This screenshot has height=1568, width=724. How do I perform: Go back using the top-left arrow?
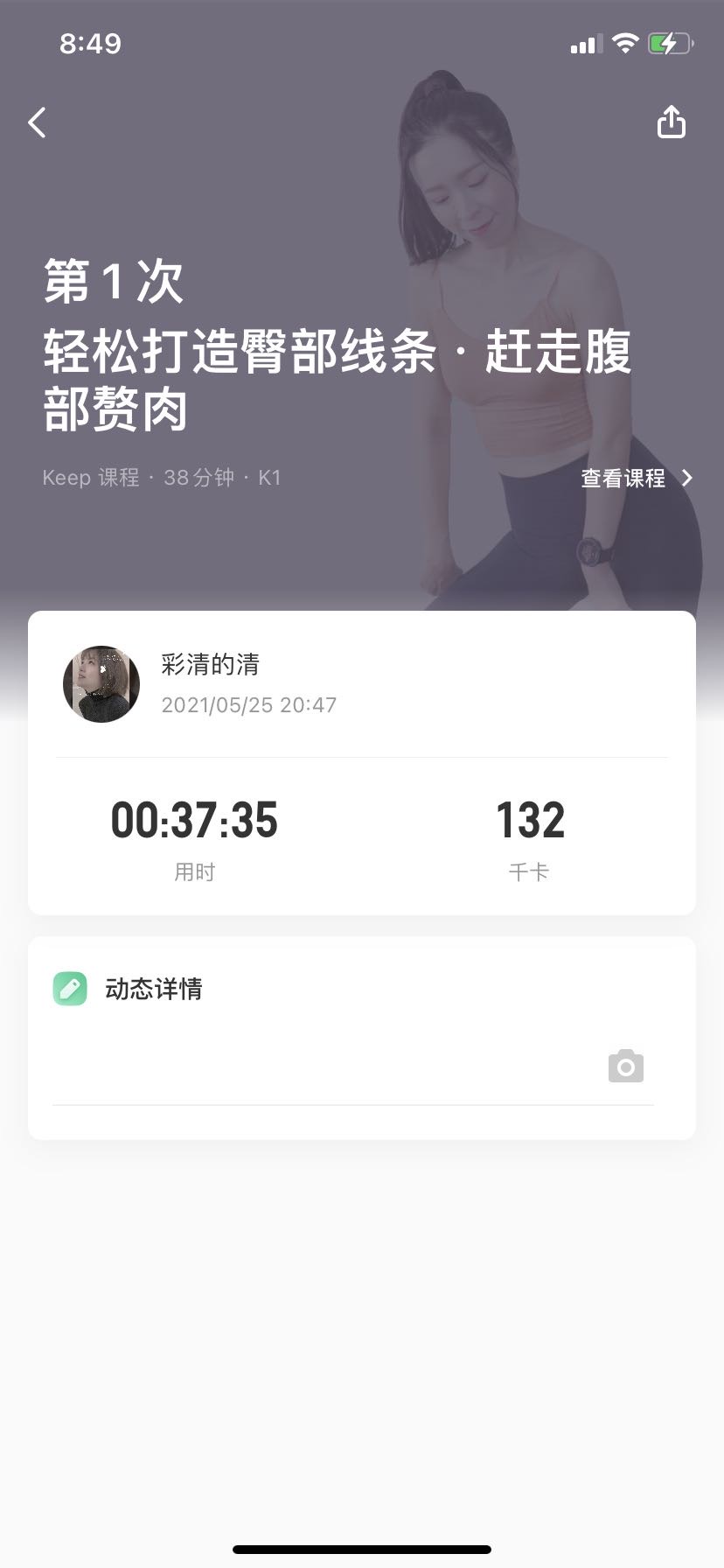(x=37, y=123)
